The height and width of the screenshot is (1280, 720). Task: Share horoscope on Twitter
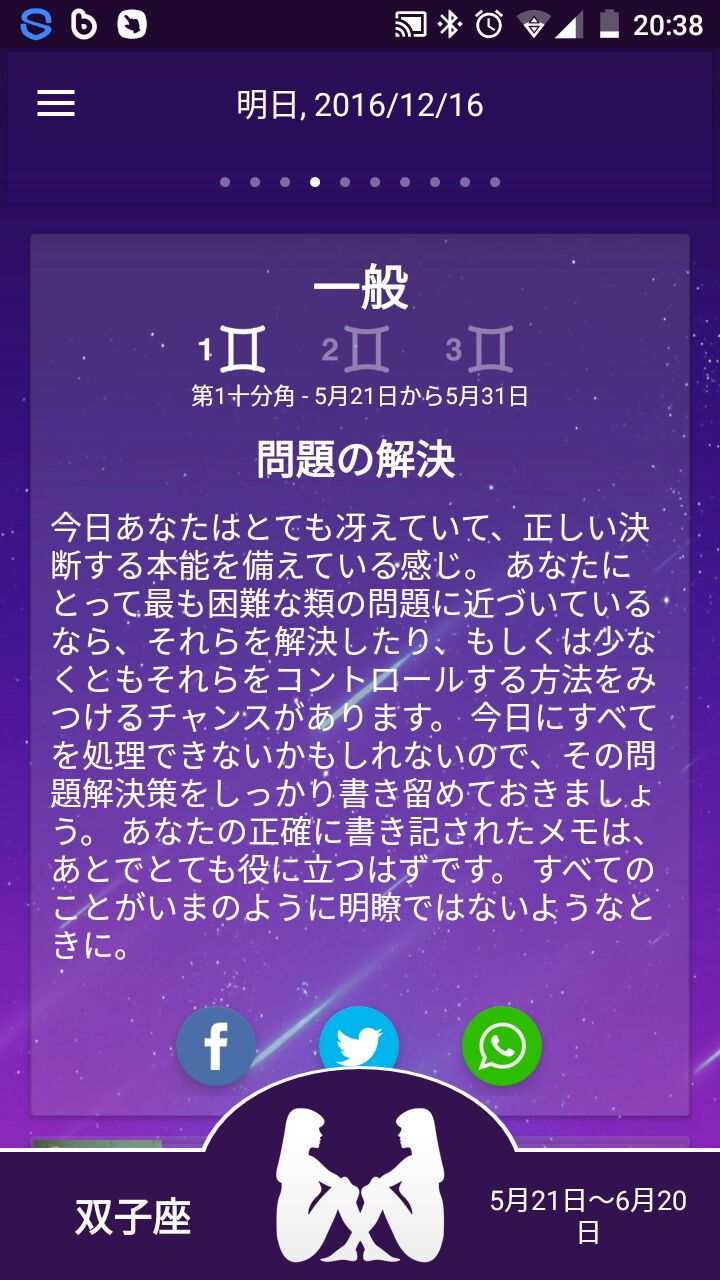(x=359, y=1040)
